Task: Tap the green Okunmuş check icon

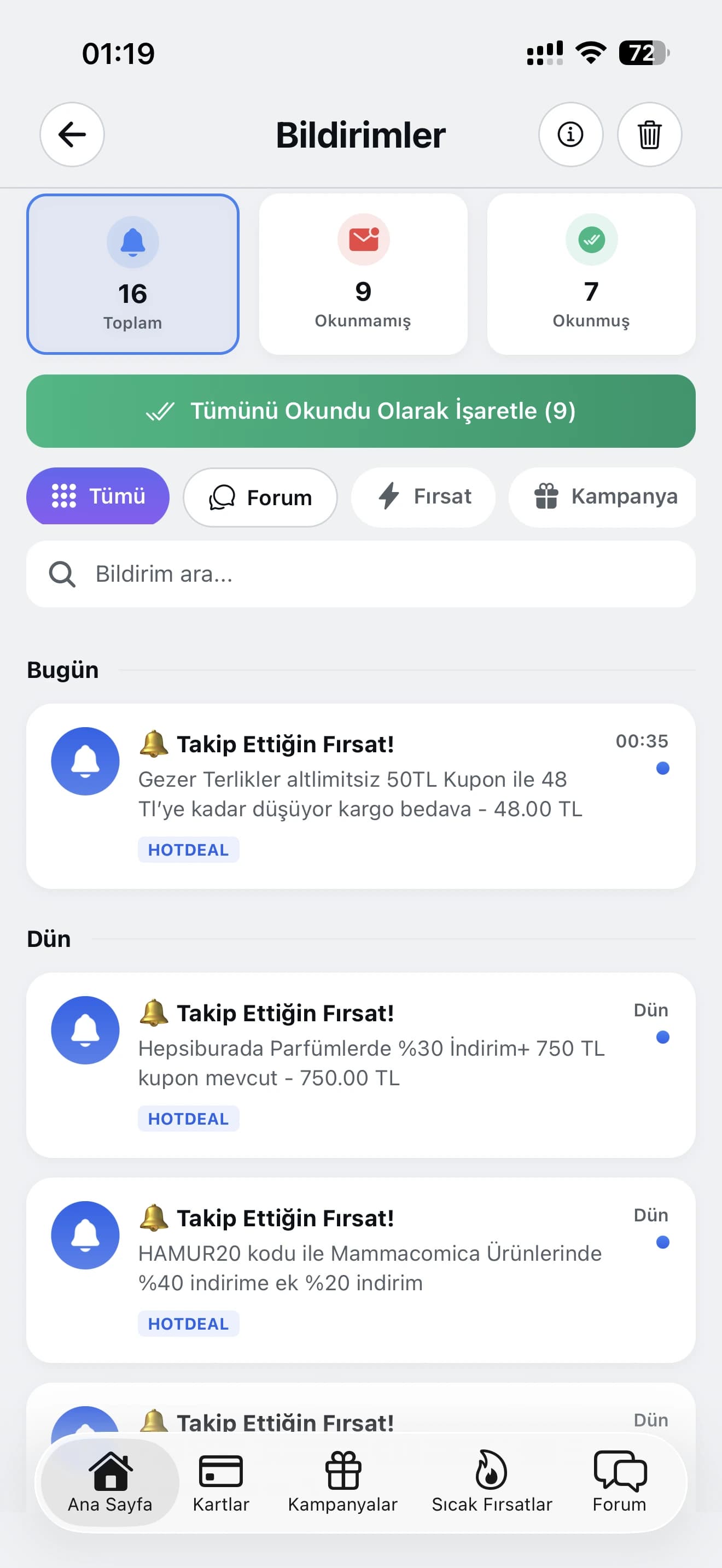Action: pyautogui.click(x=591, y=239)
